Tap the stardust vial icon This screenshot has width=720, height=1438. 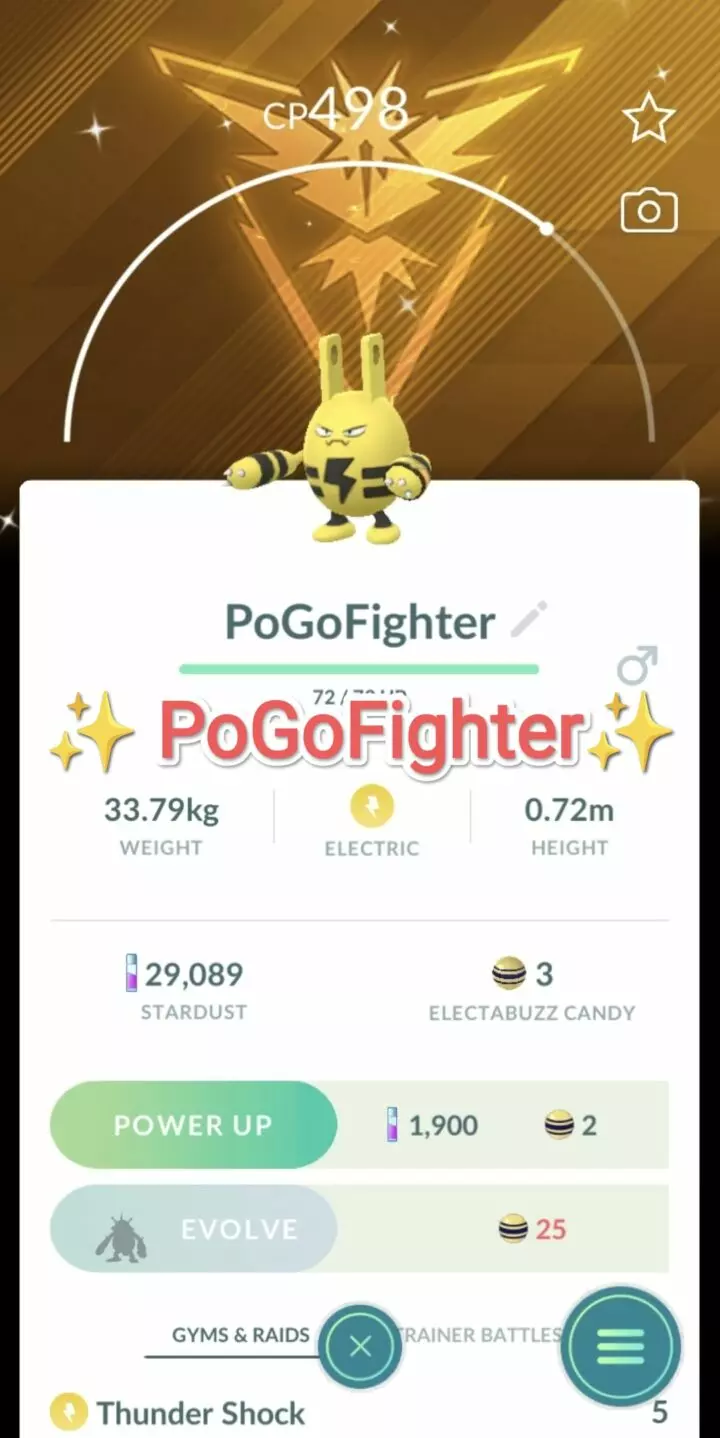132,974
